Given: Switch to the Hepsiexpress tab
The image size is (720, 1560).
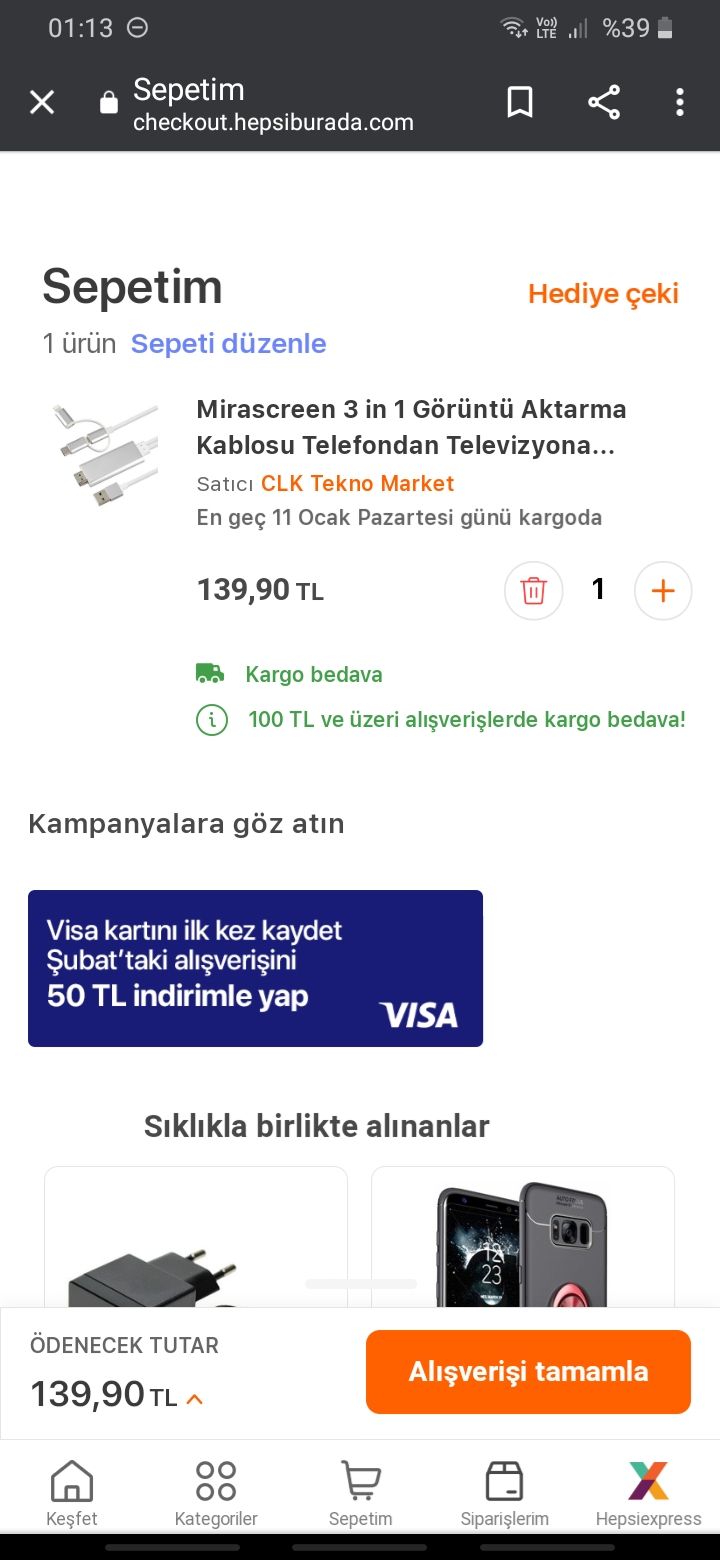Looking at the screenshot, I should 648,1493.
